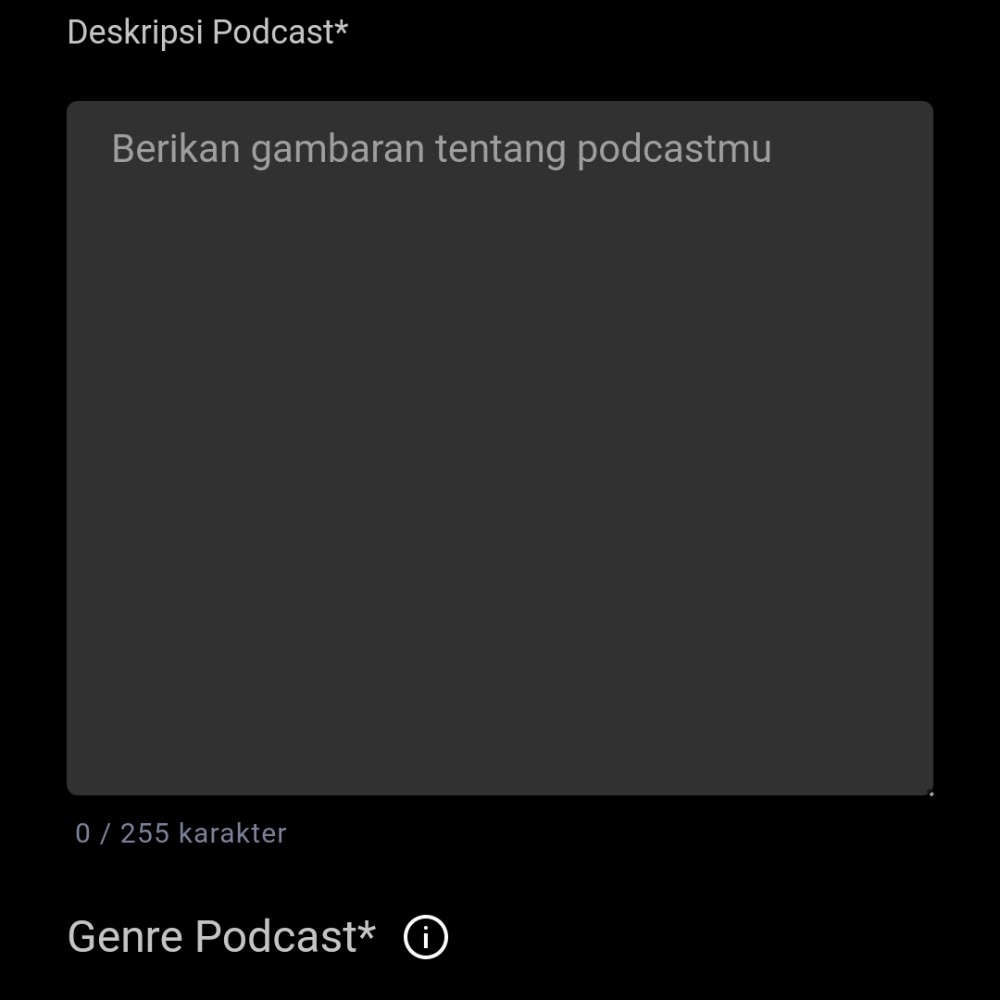Image resolution: width=1000 pixels, height=1000 pixels.
Task: Focus the Deskripsi Podcast text field
Action: [x=500, y=448]
